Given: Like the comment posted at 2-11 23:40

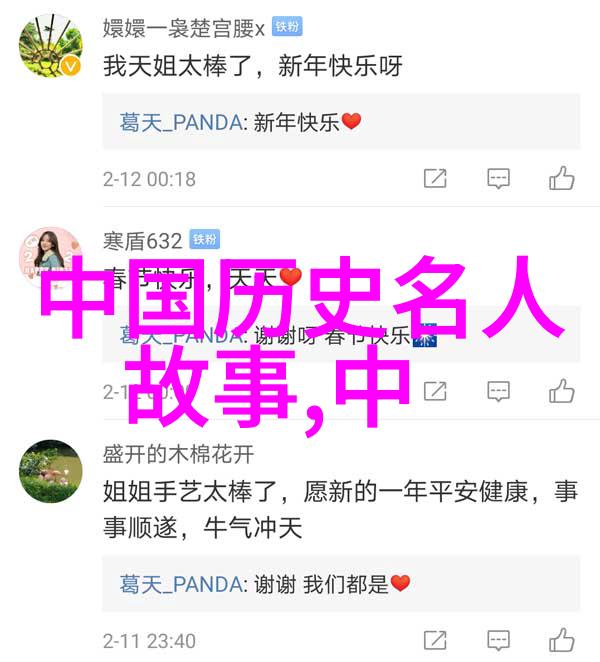Looking at the screenshot, I should pyautogui.click(x=561, y=640).
